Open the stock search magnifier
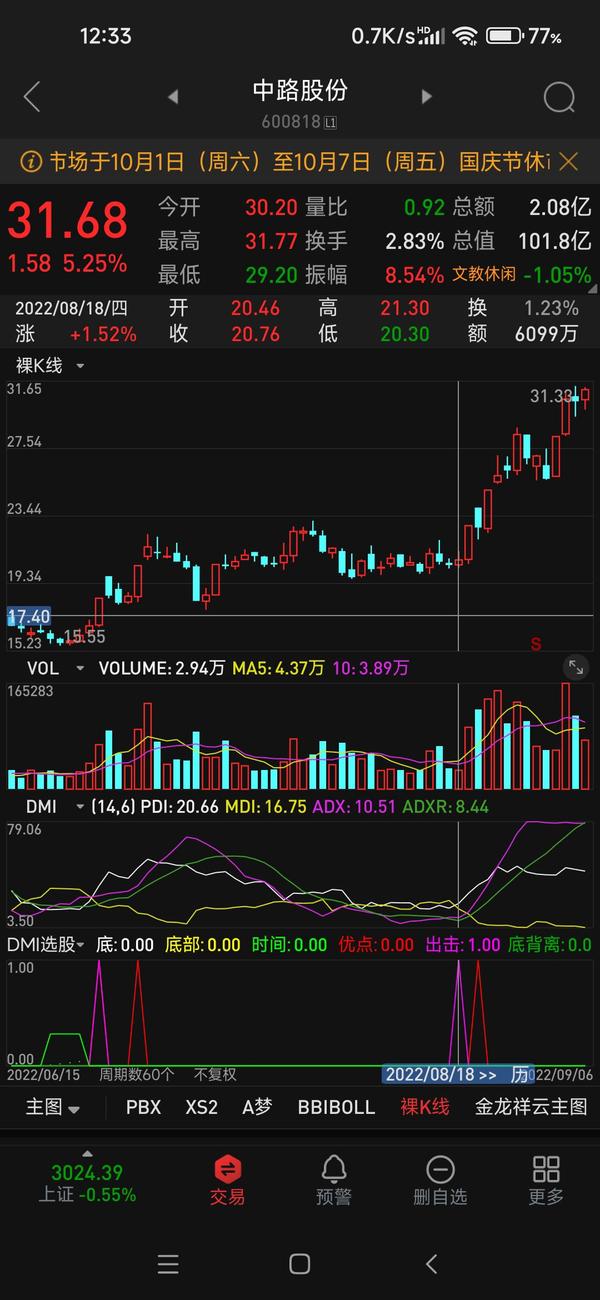Screen dimensions: 600x1300 (x=559, y=97)
